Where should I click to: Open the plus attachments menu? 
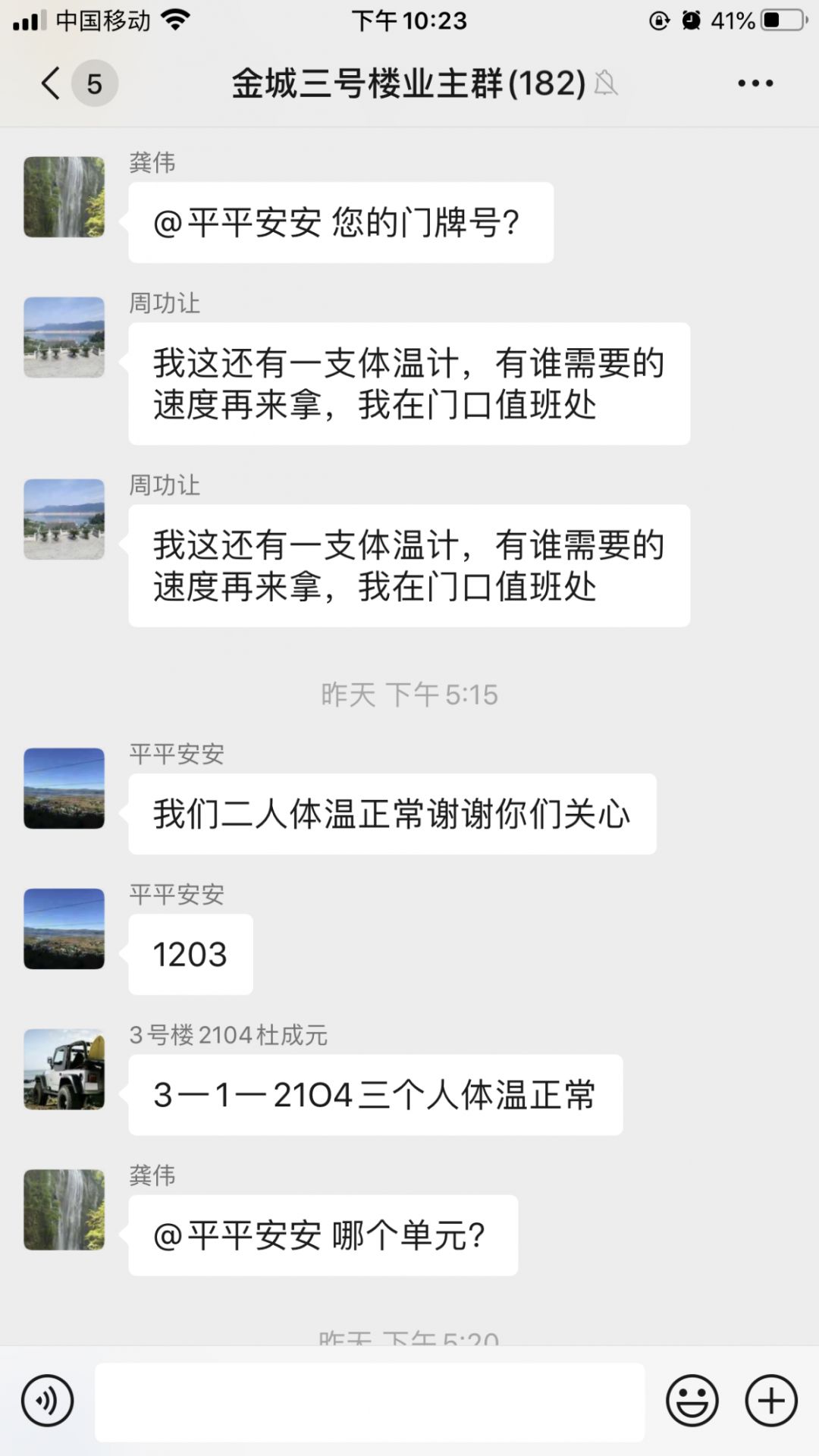pyautogui.click(x=771, y=1401)
